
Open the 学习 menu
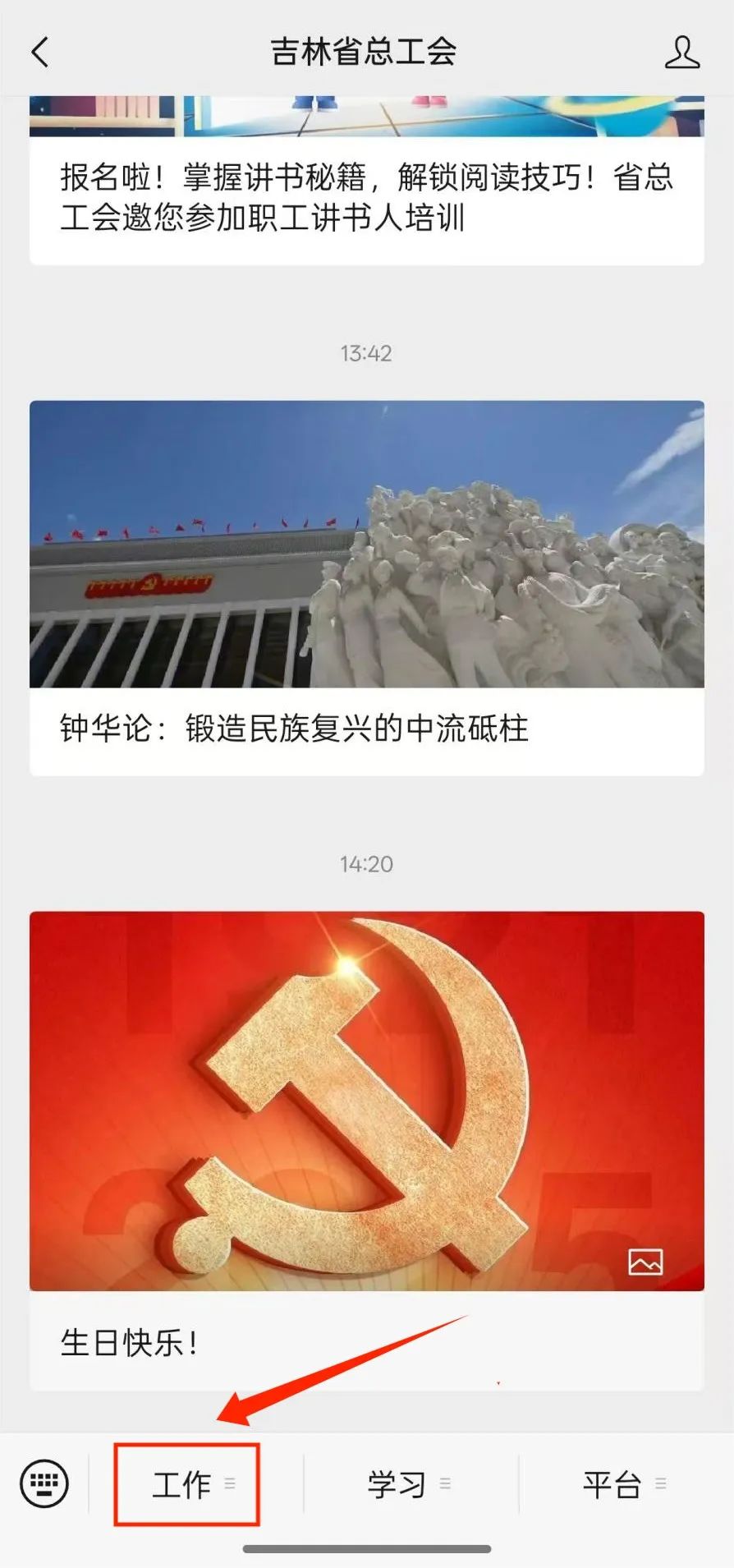coord(409,1484)
